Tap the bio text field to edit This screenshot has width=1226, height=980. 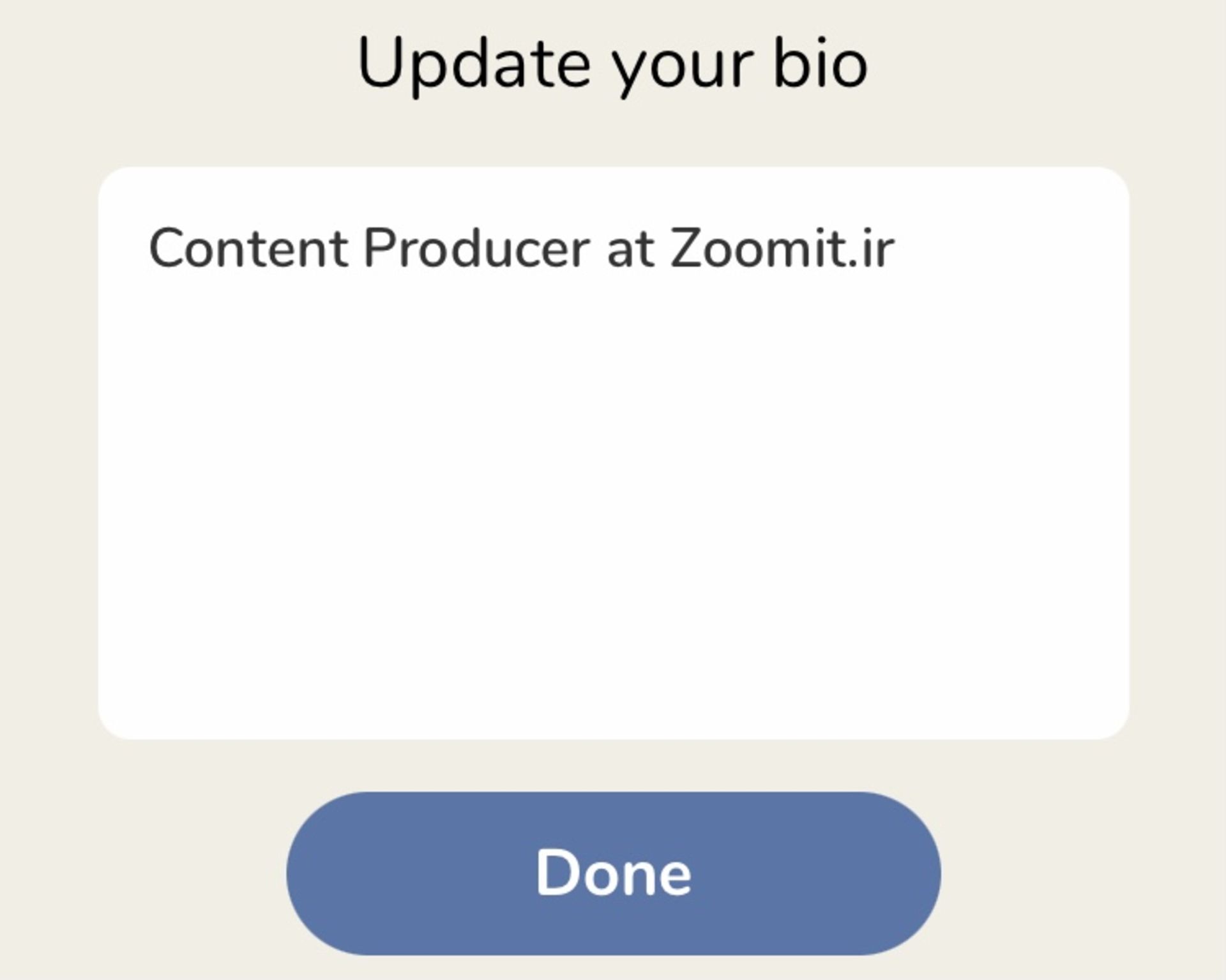pyautogui.click(x=613, y=452)
